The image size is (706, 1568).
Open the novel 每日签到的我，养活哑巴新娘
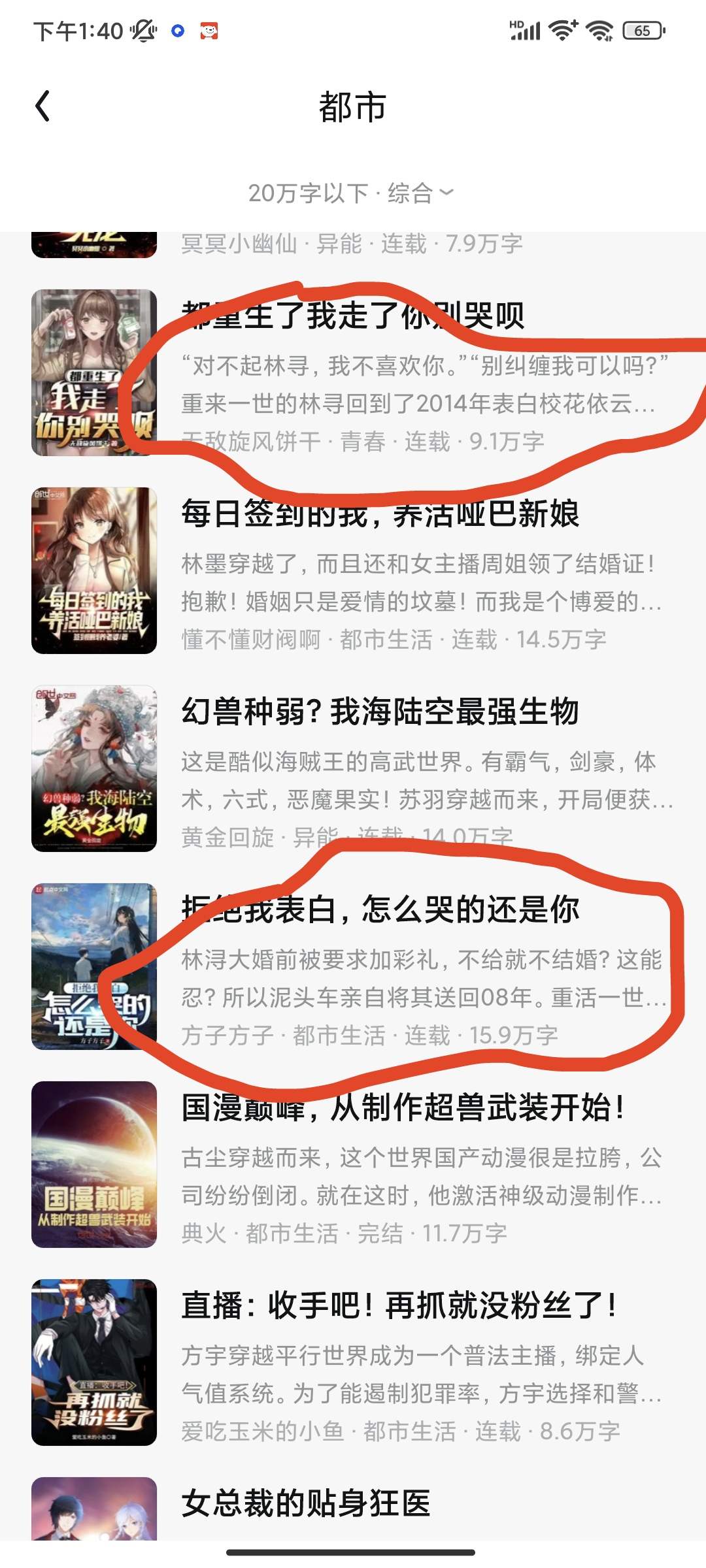(x=353, y=570)
